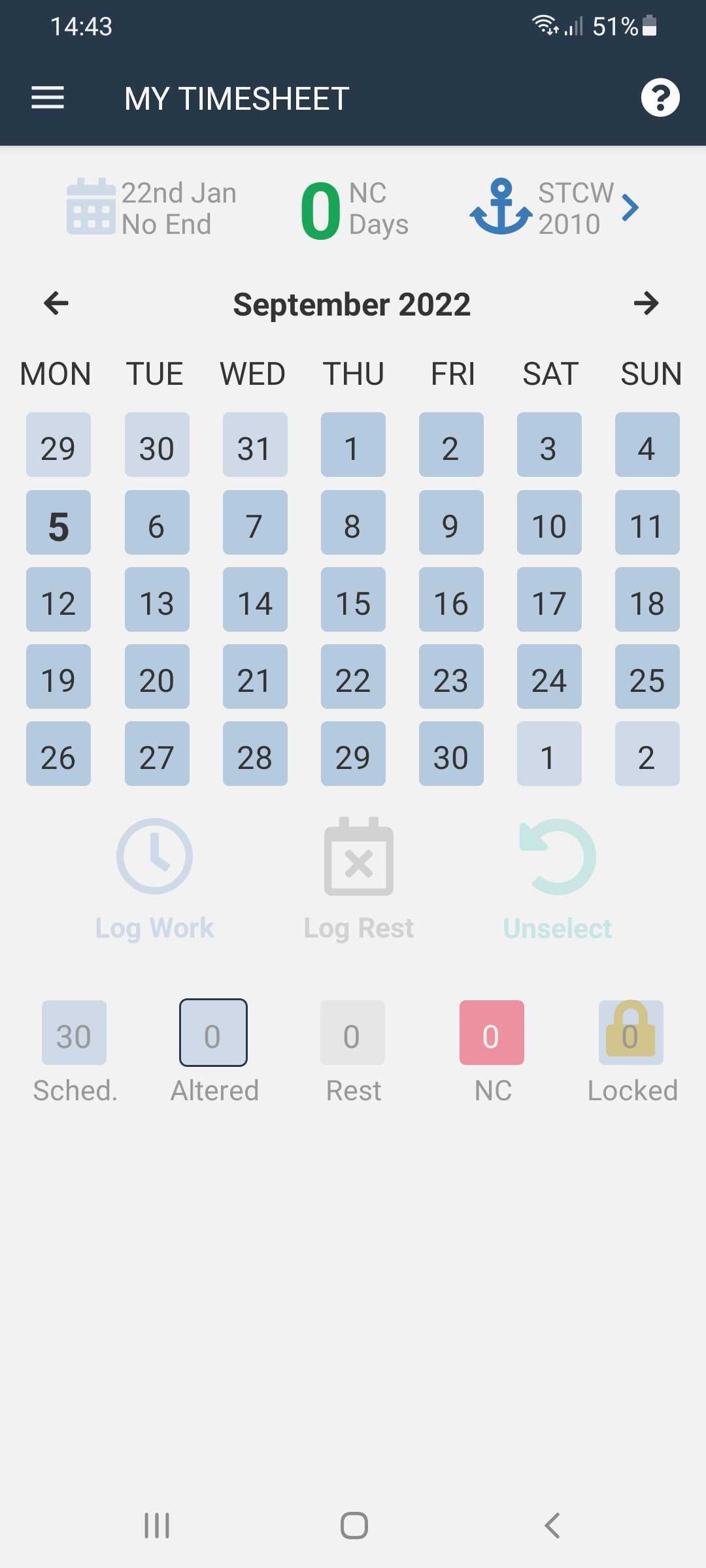Tap the Altered count tile
Image resolution: width=706 pixels, height=1568 pixels.
(213, 1033)
